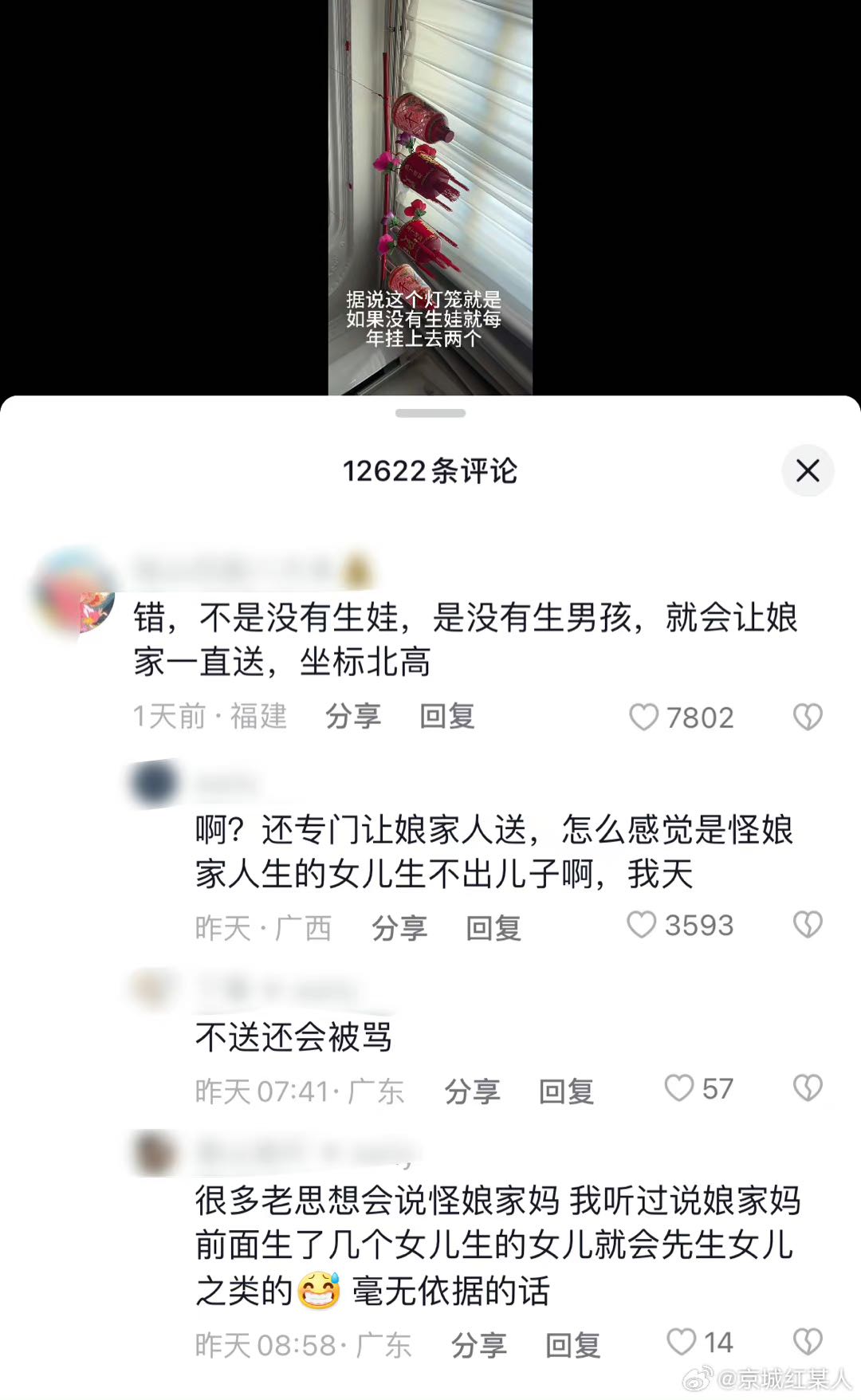Open the top commenter's avatar profile
Image resolution: width=861 pixels, height=1400 pixels.
tap(73, 592)
